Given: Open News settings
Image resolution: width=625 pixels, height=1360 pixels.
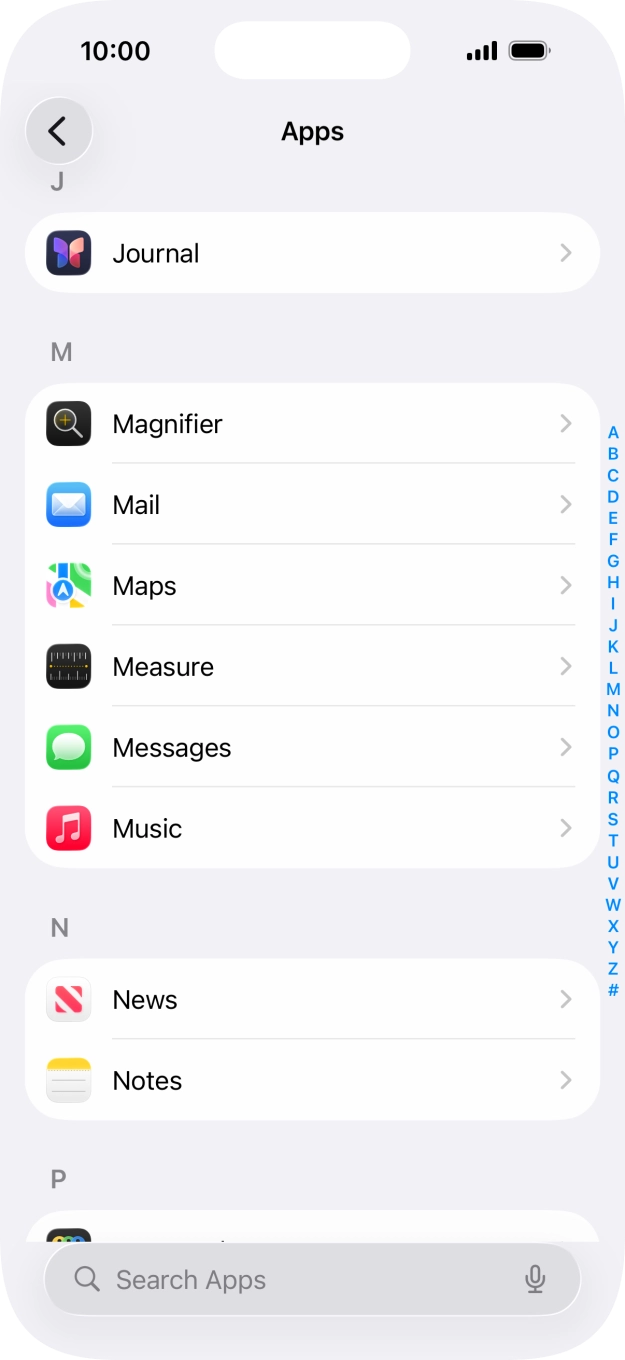Looking at the screenshot, I should 312,999.
